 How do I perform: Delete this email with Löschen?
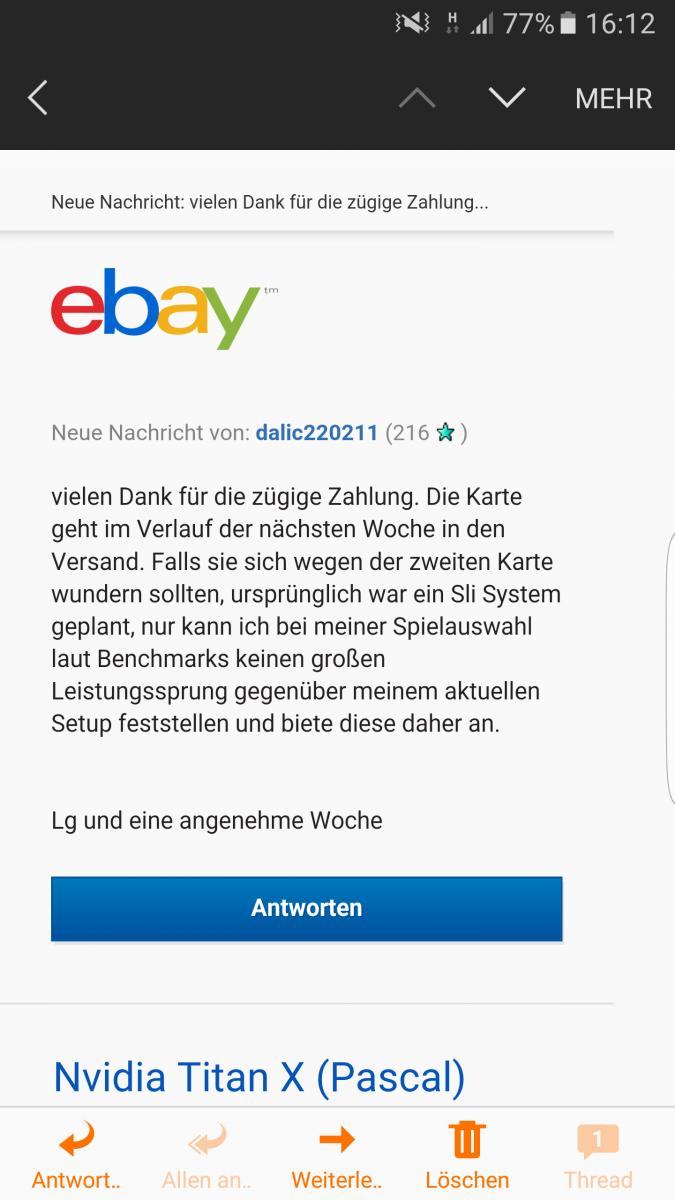(x=467, y=1157)
